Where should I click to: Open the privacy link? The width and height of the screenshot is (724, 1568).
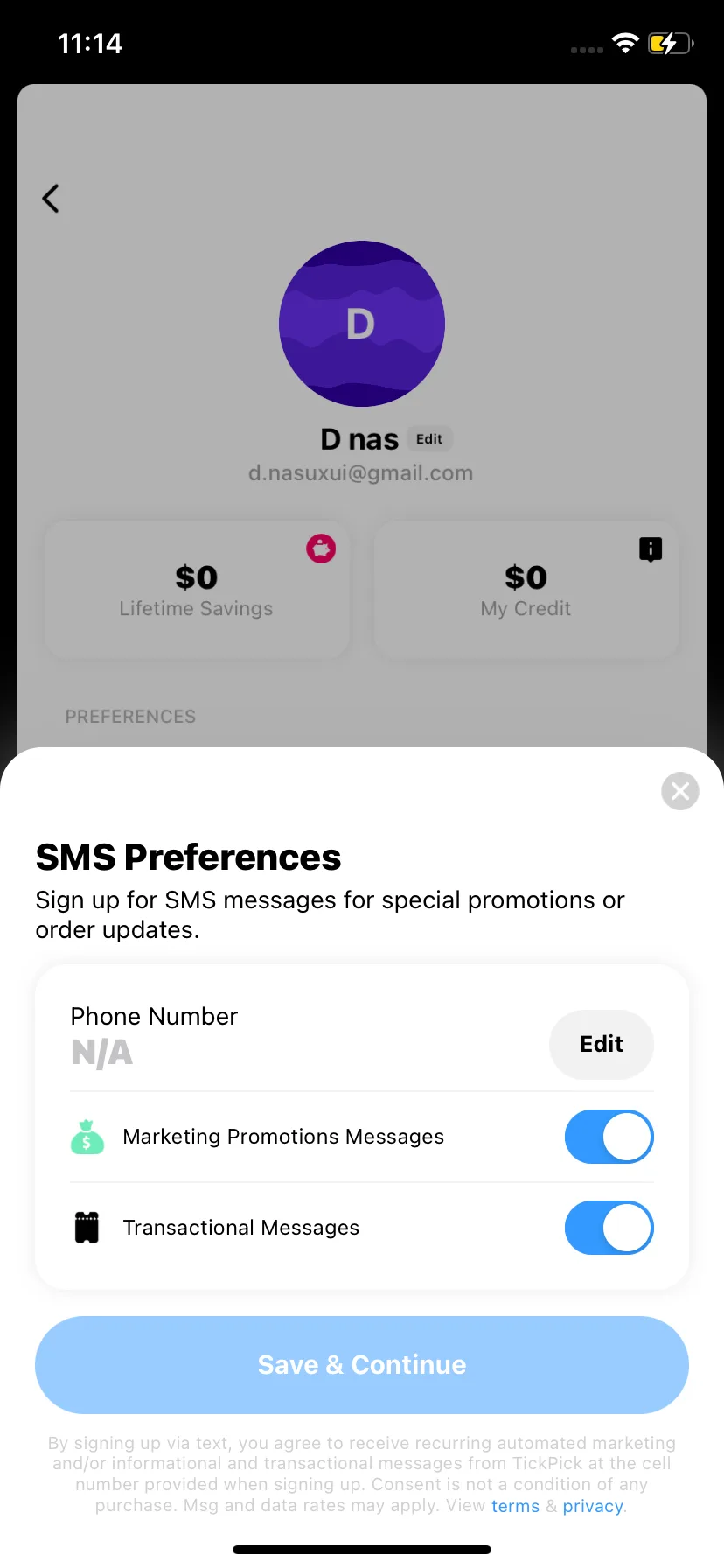pos(593,1506)
